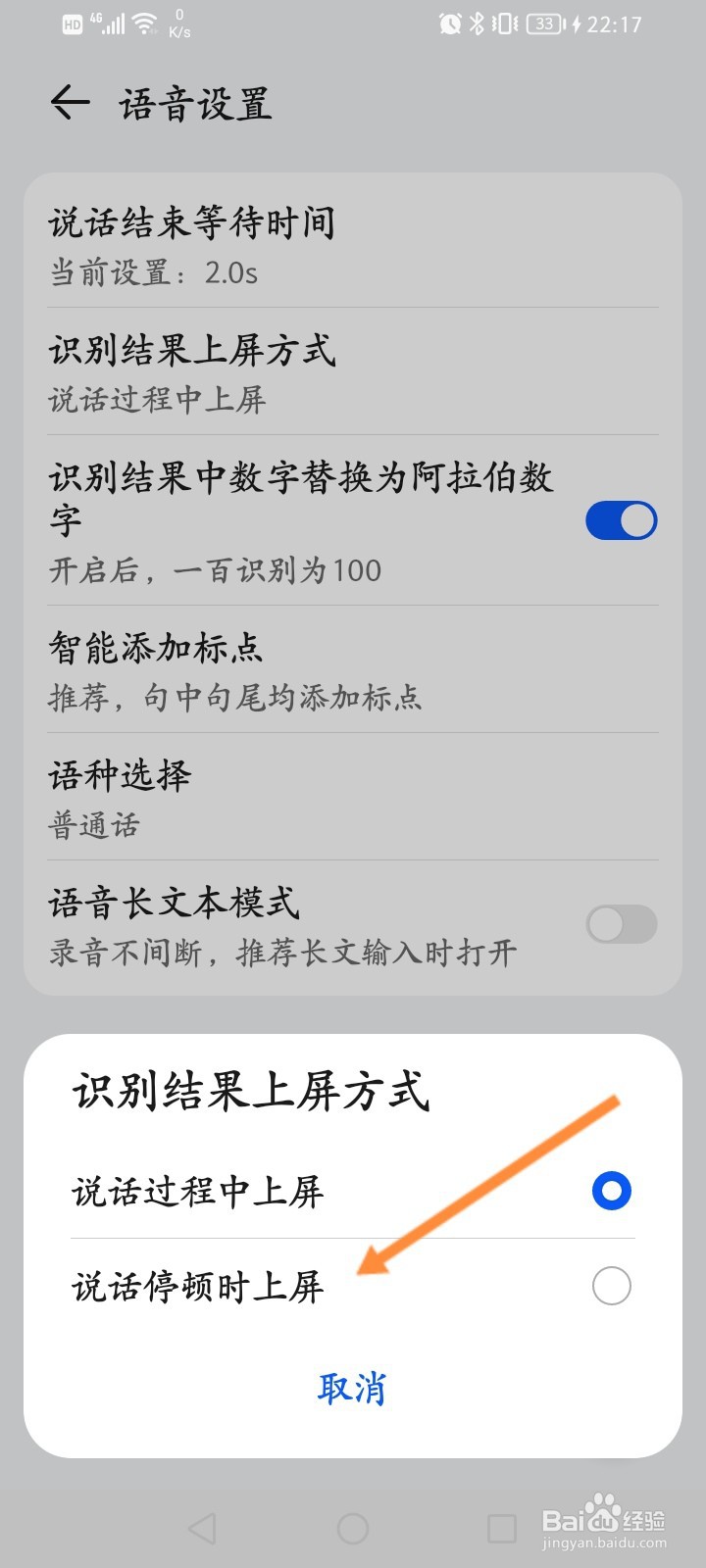Select the 说话停顿时上屏 radio button
The image size is (706, 1568).
tap(611, 1286)
